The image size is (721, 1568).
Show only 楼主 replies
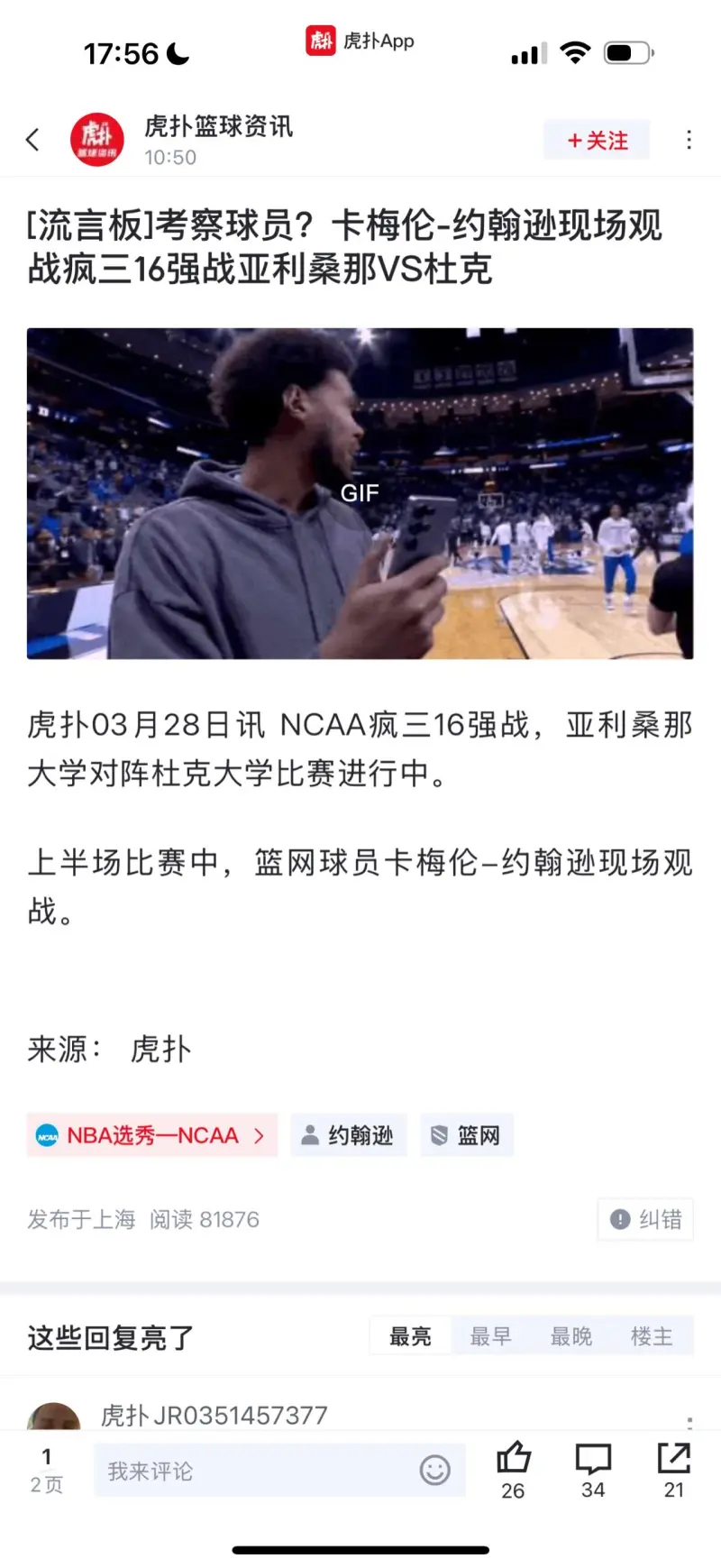click(x=652, y=1336)
